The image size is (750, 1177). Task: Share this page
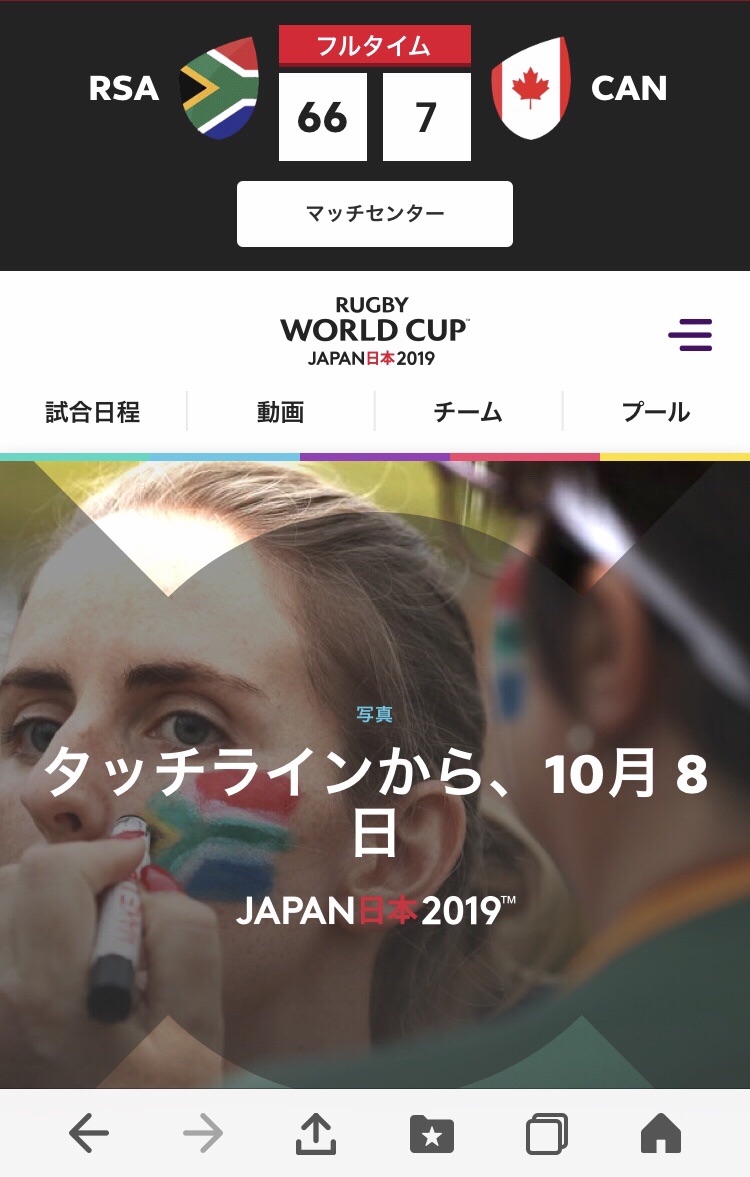pos(317,1134)
